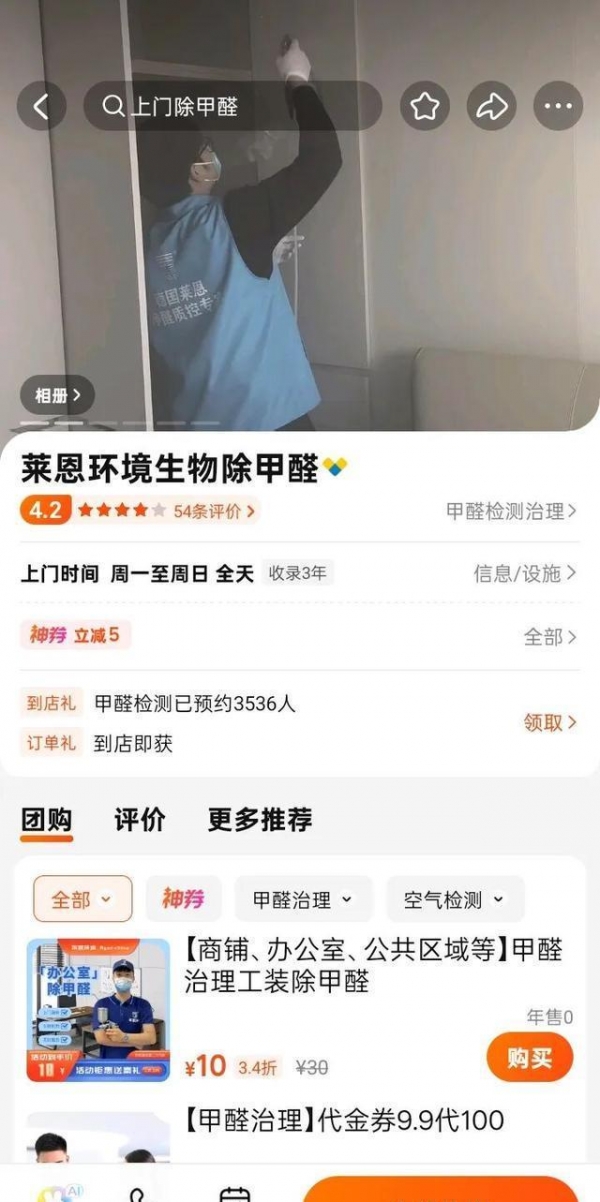
Task: Switch to the 评价 tab
Action: point(140,820)
